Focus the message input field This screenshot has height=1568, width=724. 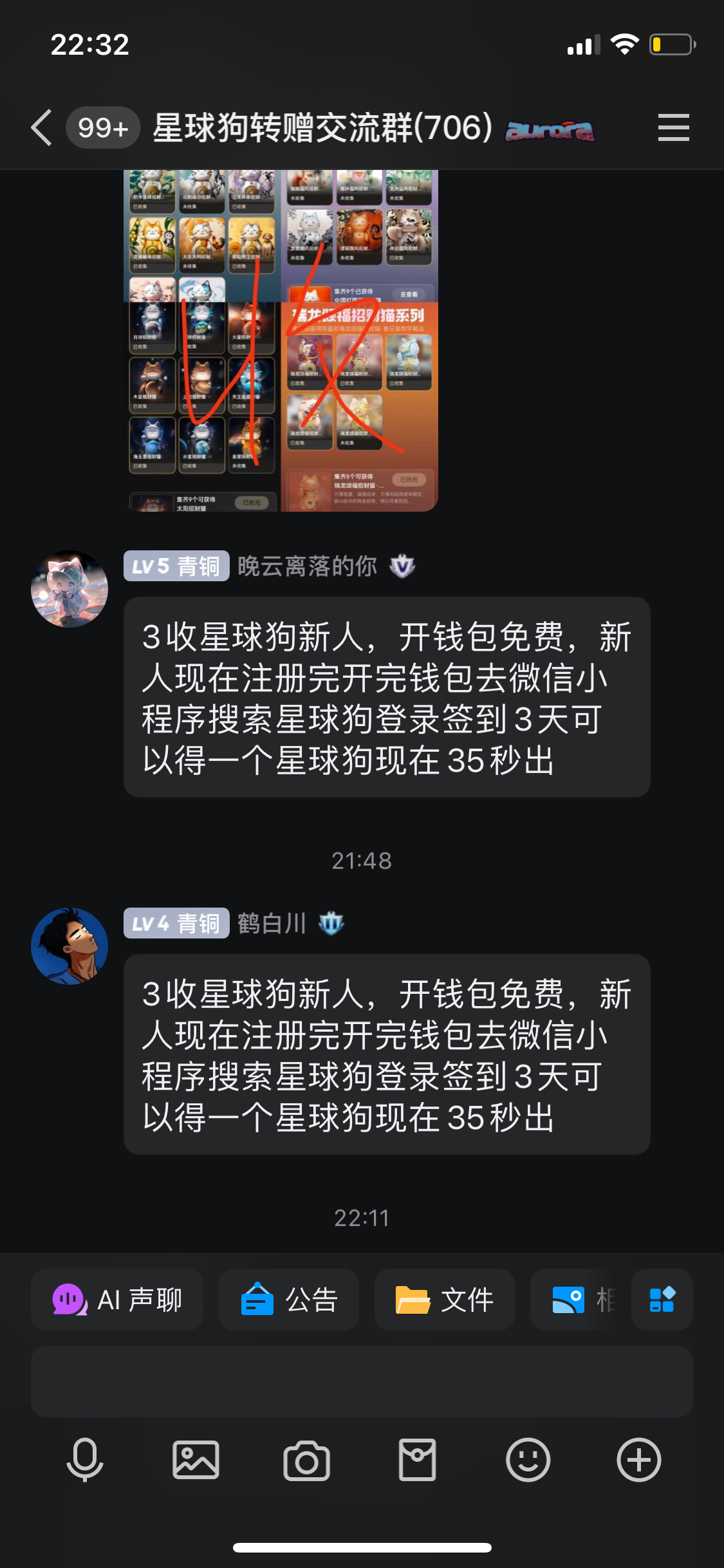click(x=362, y=1381)
